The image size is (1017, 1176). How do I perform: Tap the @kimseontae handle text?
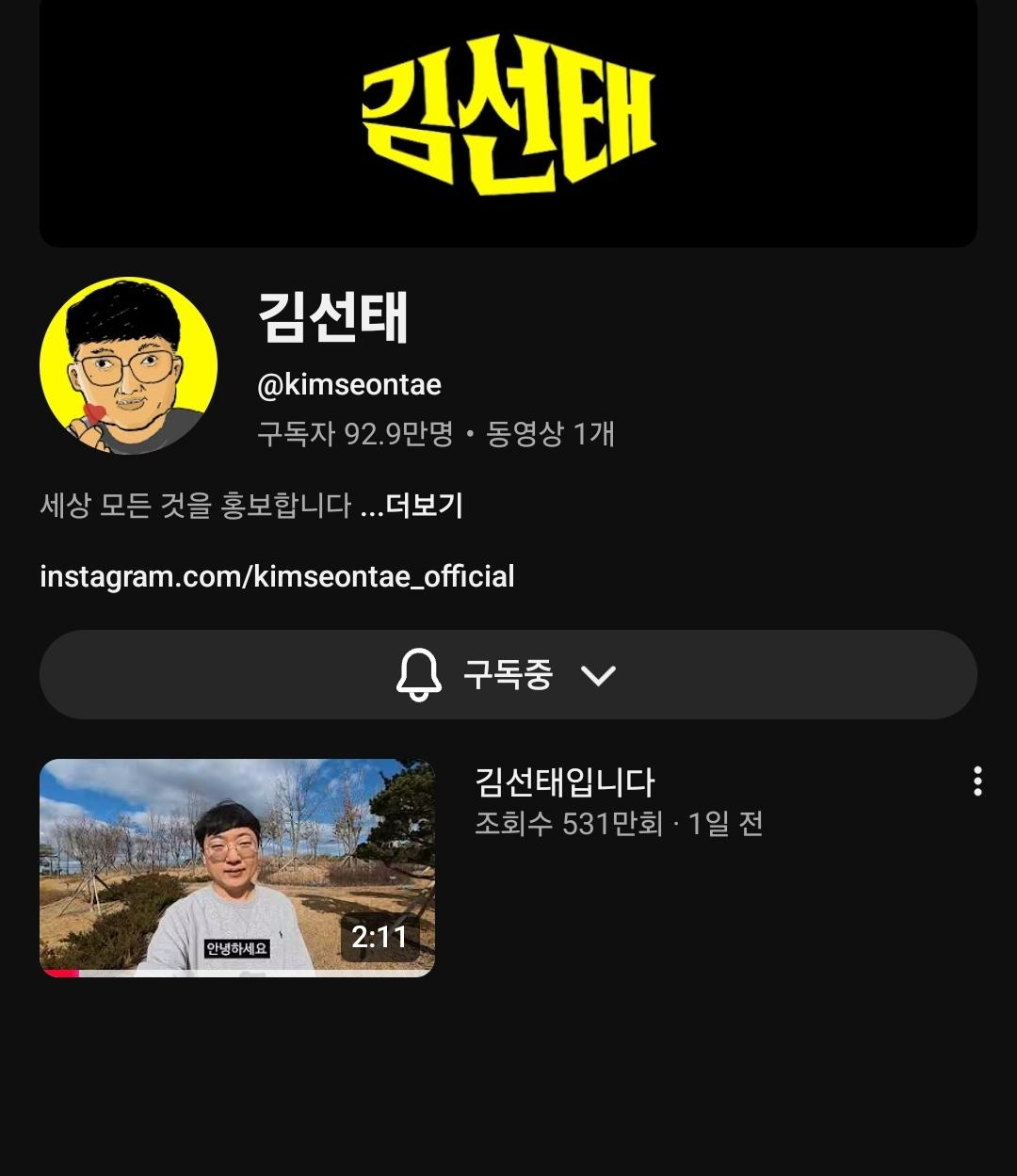click(348, 383)
